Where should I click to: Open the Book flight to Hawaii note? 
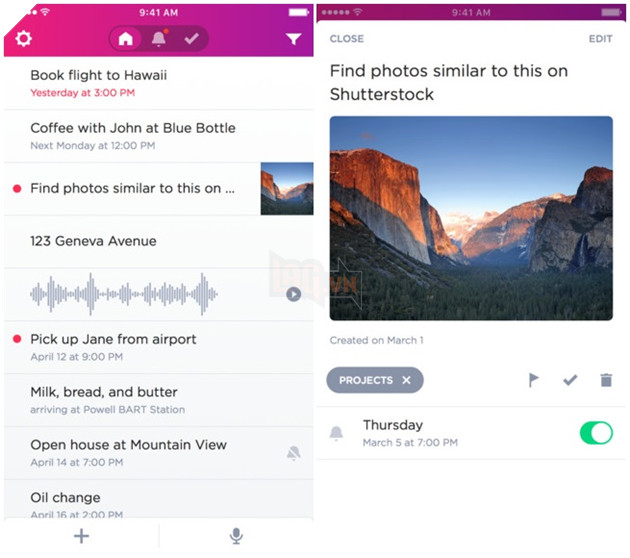pyautogui.click(x=98, y=83)
